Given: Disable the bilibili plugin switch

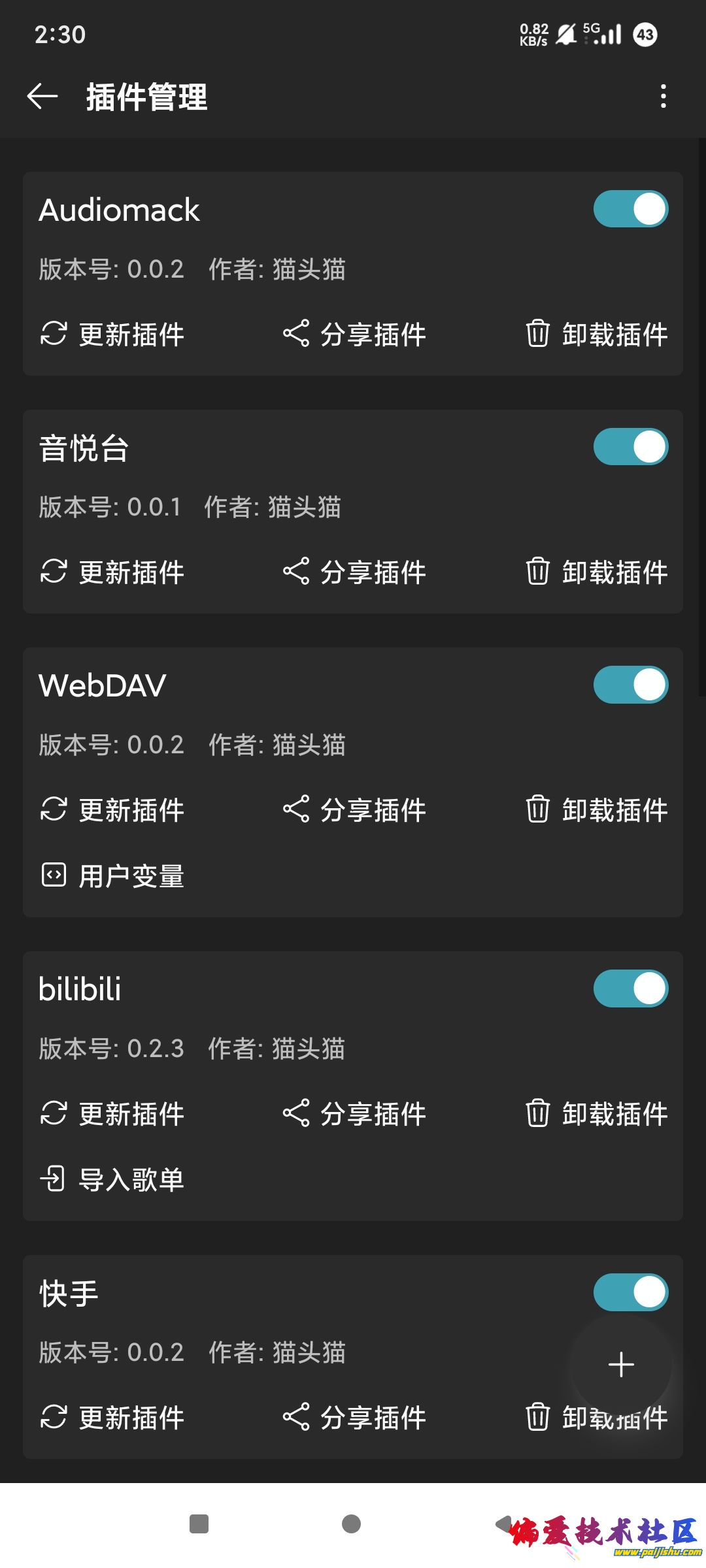Looking at the screenshot, I should pyautogui.click(x=630, y=988).
